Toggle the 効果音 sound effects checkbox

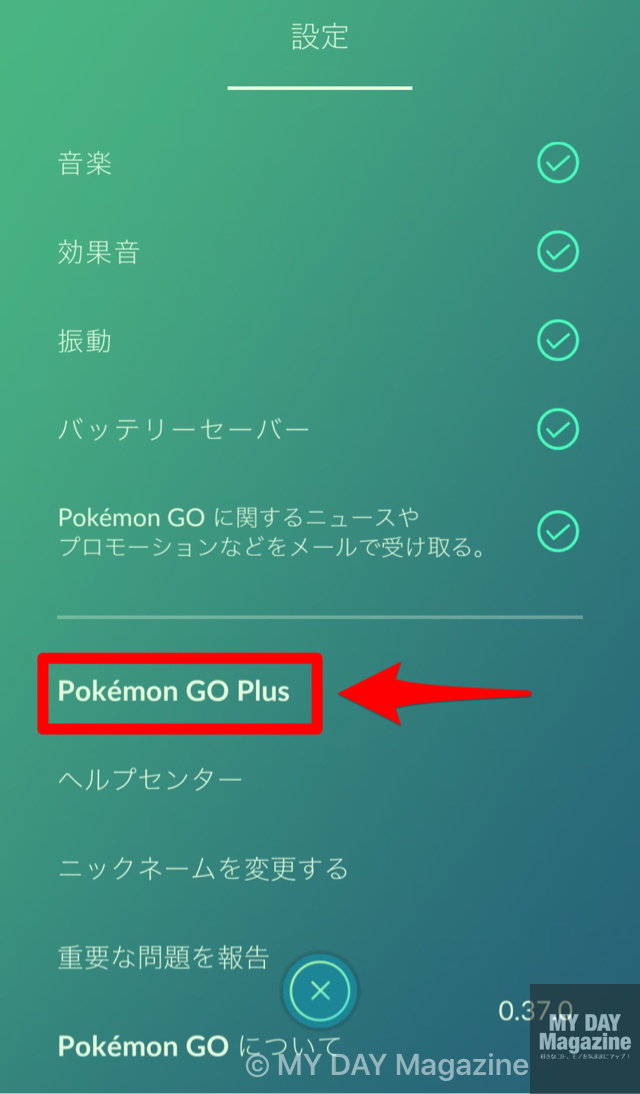pyautogui.click(x=558, y=251)
